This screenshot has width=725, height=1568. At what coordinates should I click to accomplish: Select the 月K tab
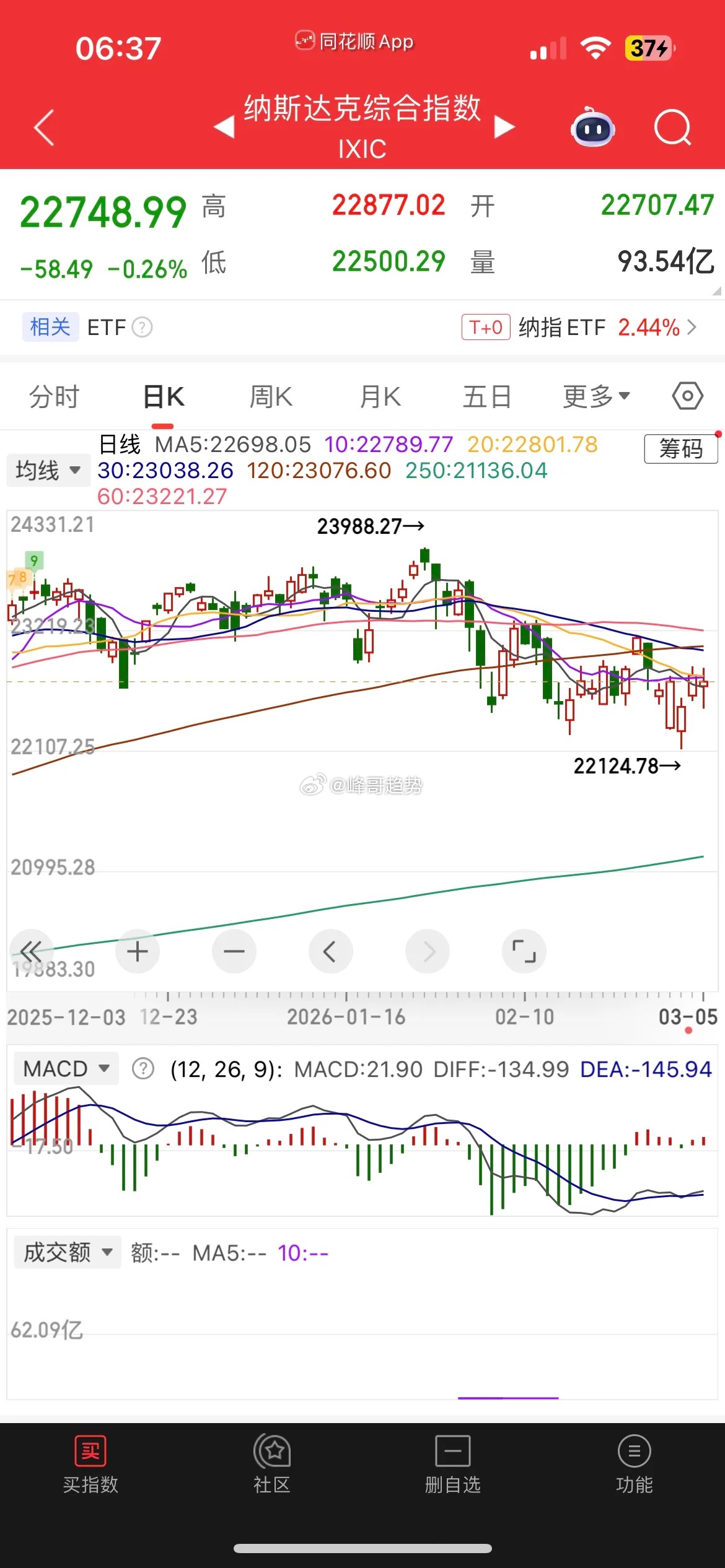coord(380,396)
